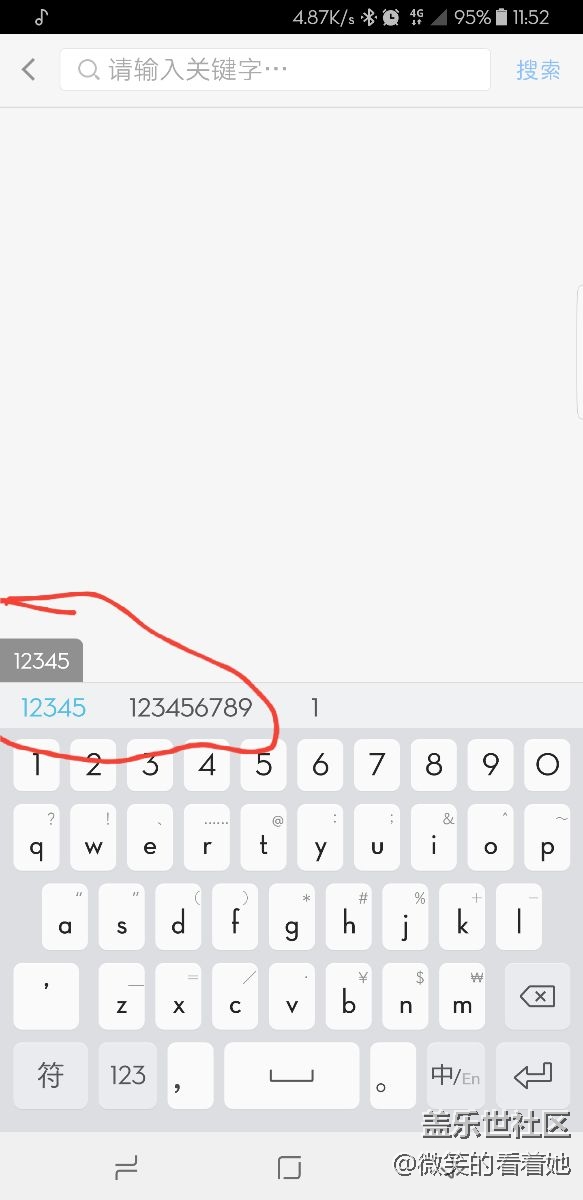
Task: Tap the enter key on the keyboard
Action: (x=533, y=1075)
